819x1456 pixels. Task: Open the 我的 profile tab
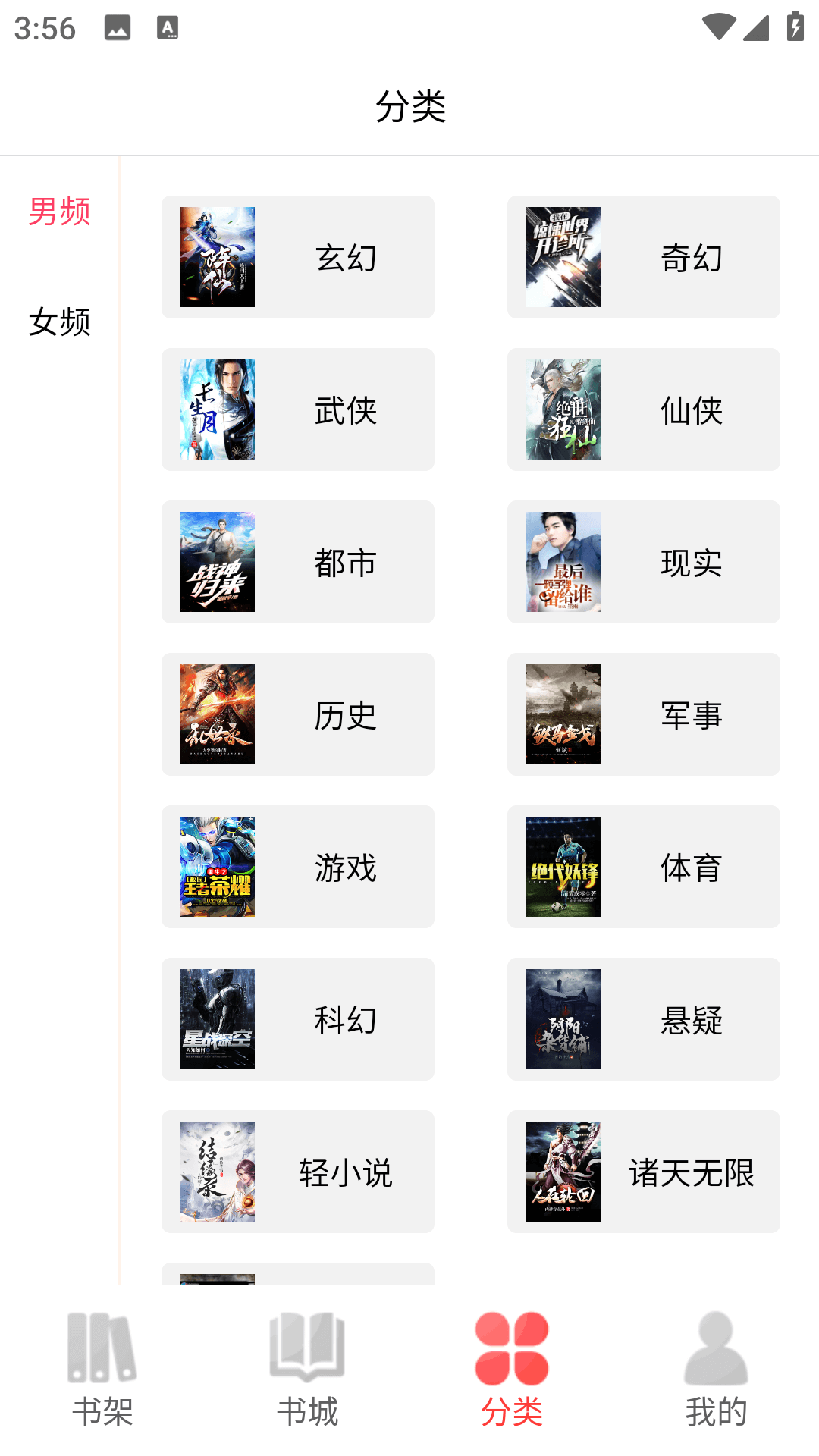coord(717,1370)
